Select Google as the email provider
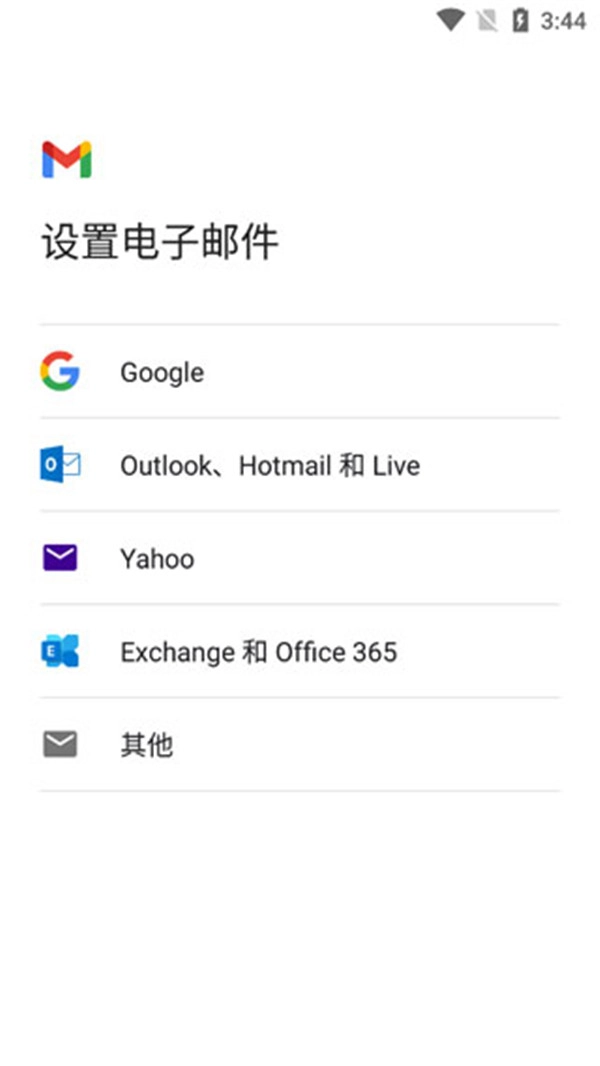600x1066 pixels. 162,372
